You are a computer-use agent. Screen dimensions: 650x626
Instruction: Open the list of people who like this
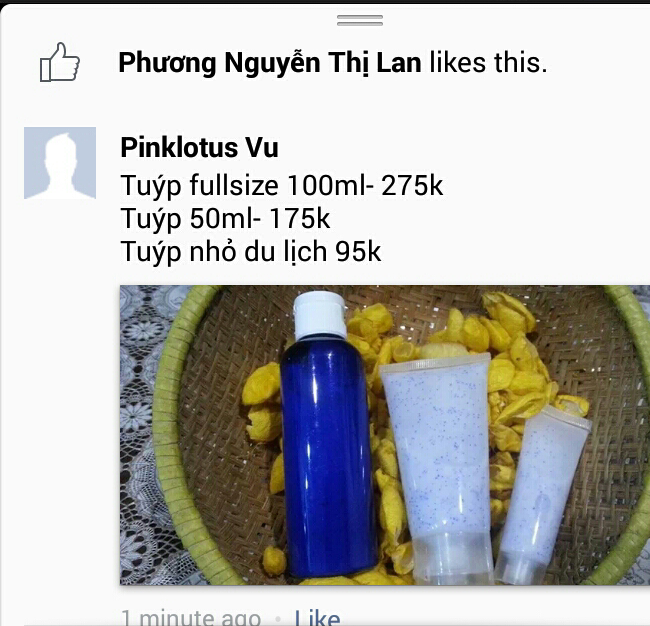[331, 64]
